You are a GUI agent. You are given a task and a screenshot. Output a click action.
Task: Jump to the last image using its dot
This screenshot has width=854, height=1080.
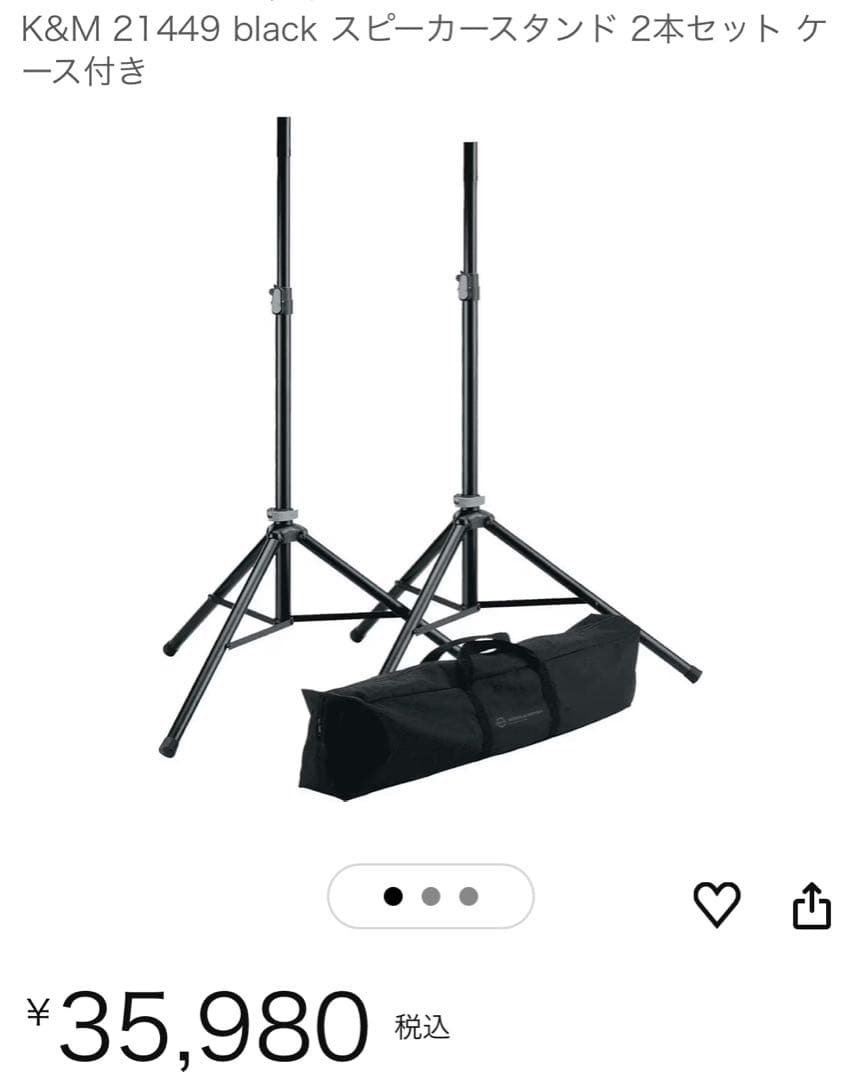click(466, 898)
